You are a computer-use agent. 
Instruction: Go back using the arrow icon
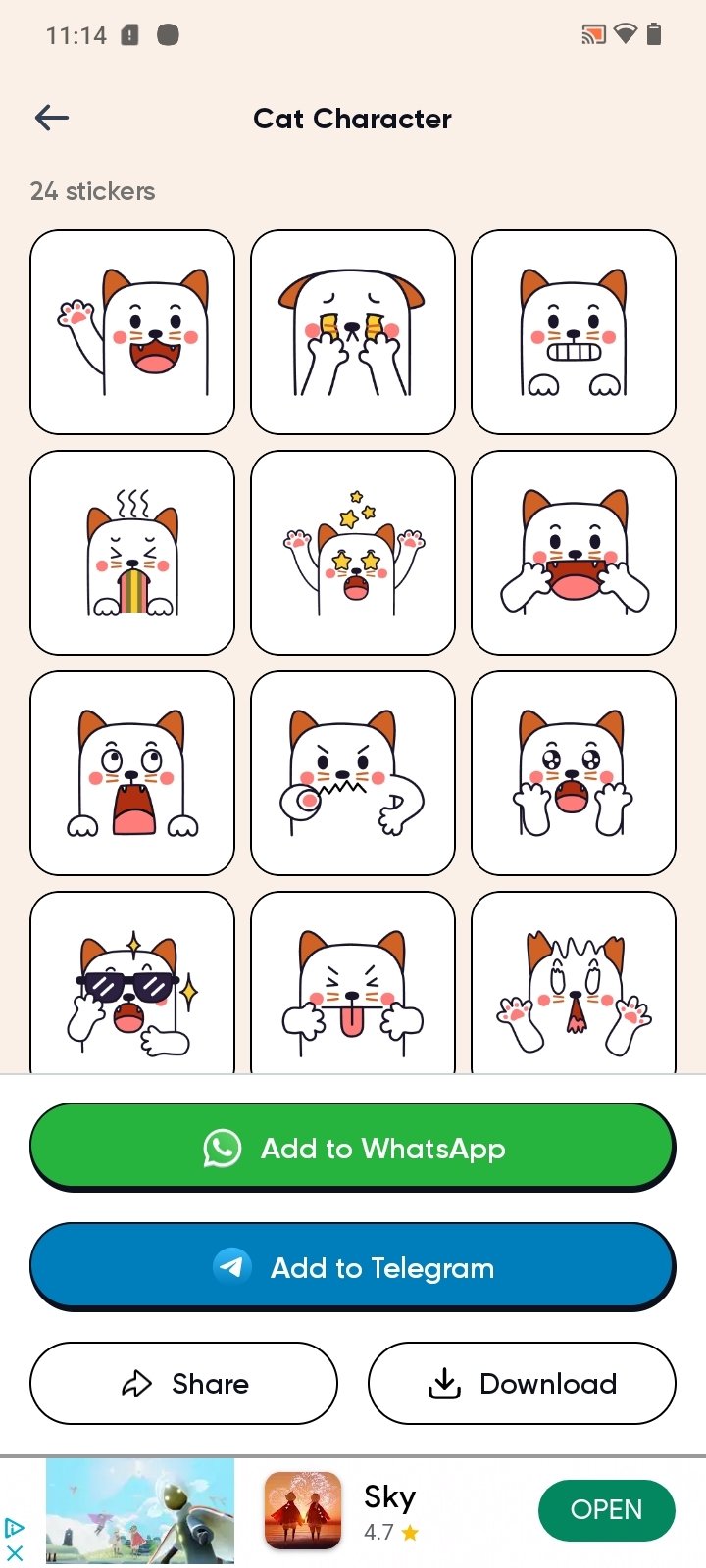point(52,119)
